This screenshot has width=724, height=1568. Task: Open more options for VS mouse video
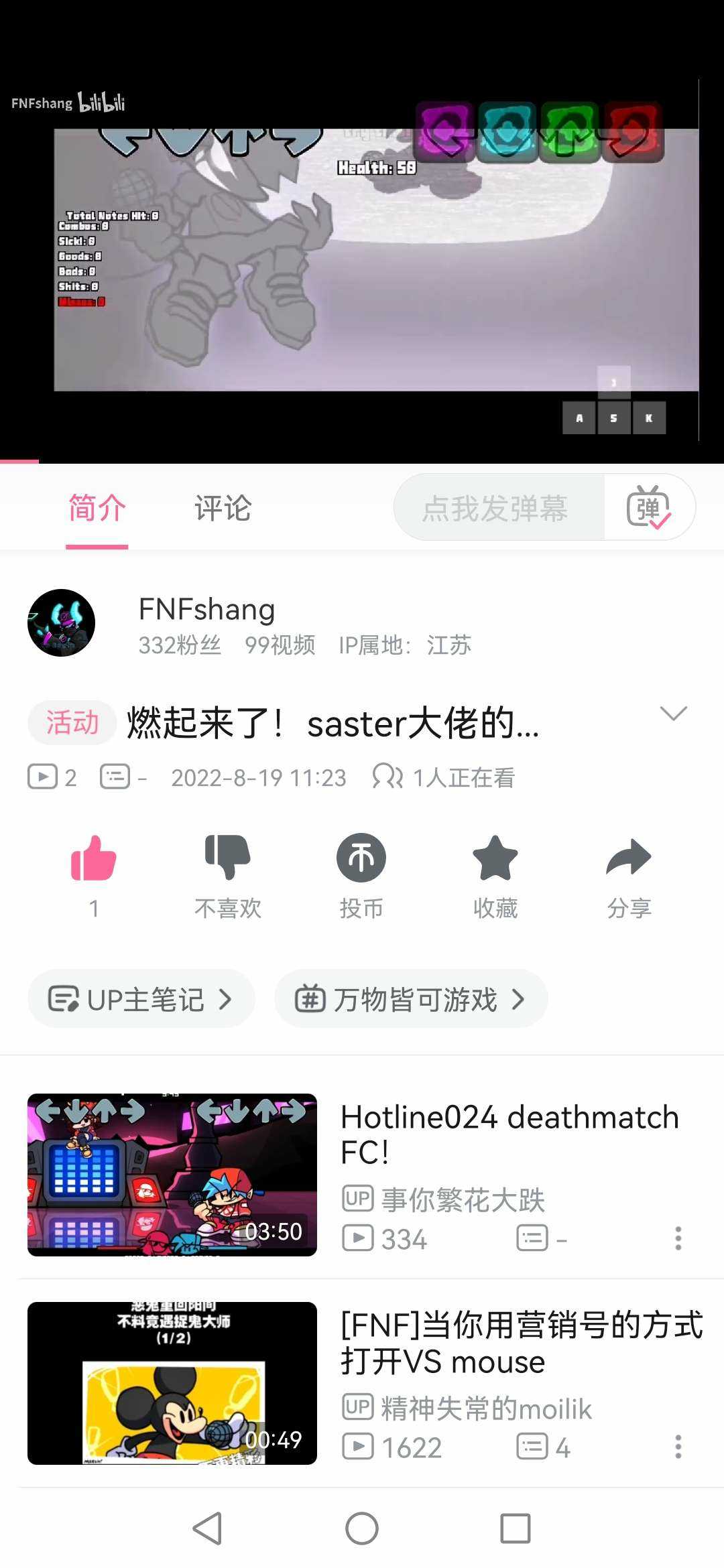tap(678, 1447)
